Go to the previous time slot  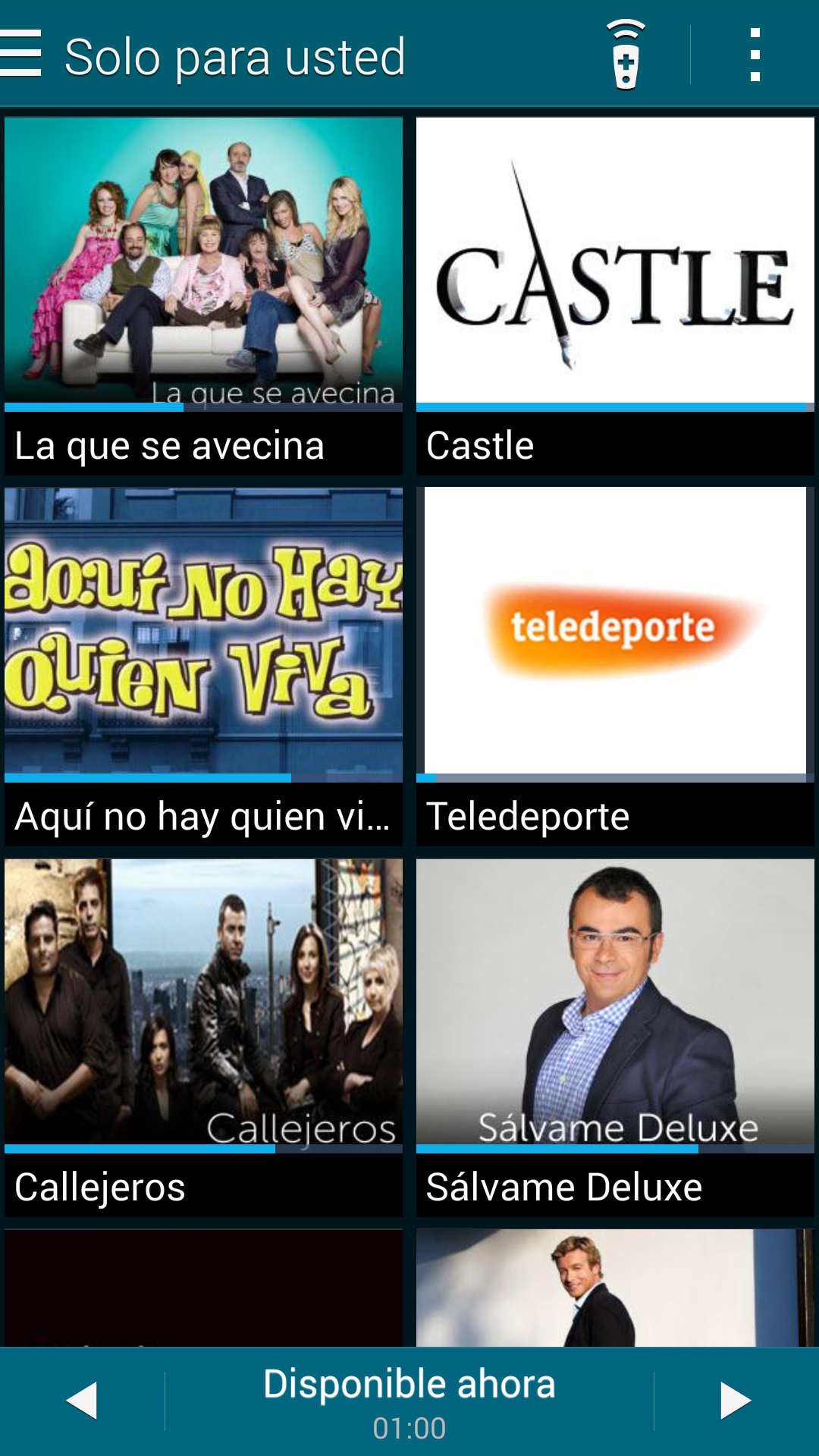tap(82, 1401)
